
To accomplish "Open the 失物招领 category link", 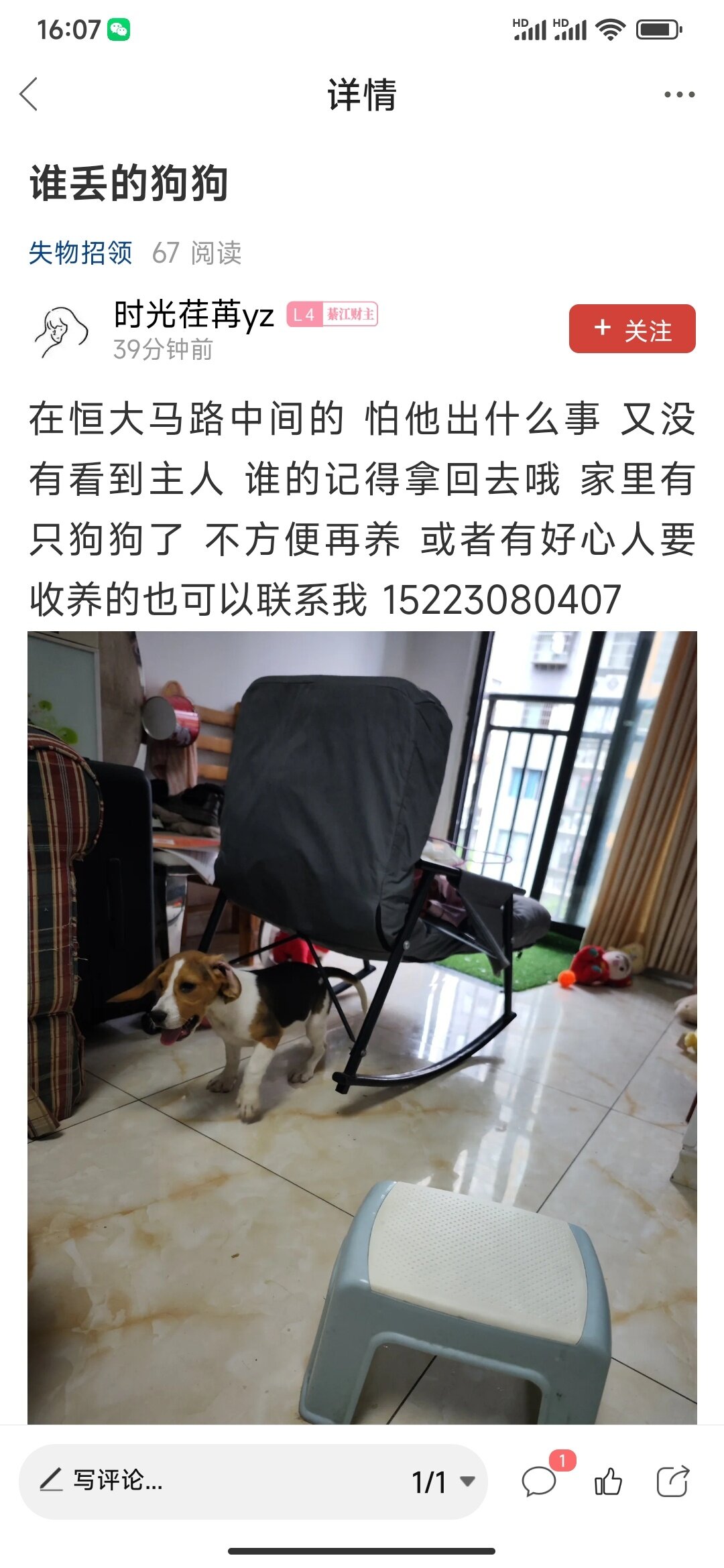I will (80, 253).
